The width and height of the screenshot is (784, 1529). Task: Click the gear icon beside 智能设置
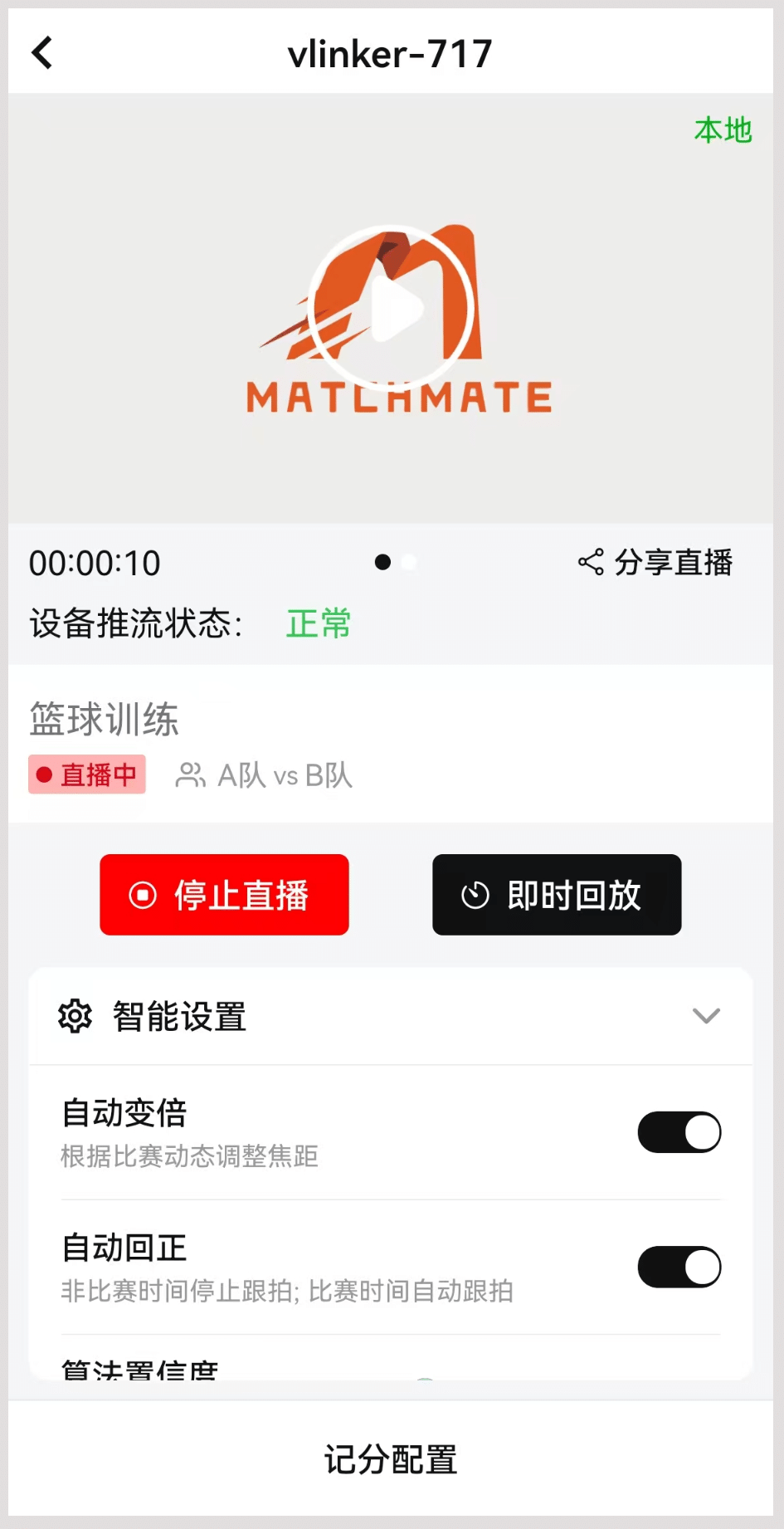click(74, 1016)
